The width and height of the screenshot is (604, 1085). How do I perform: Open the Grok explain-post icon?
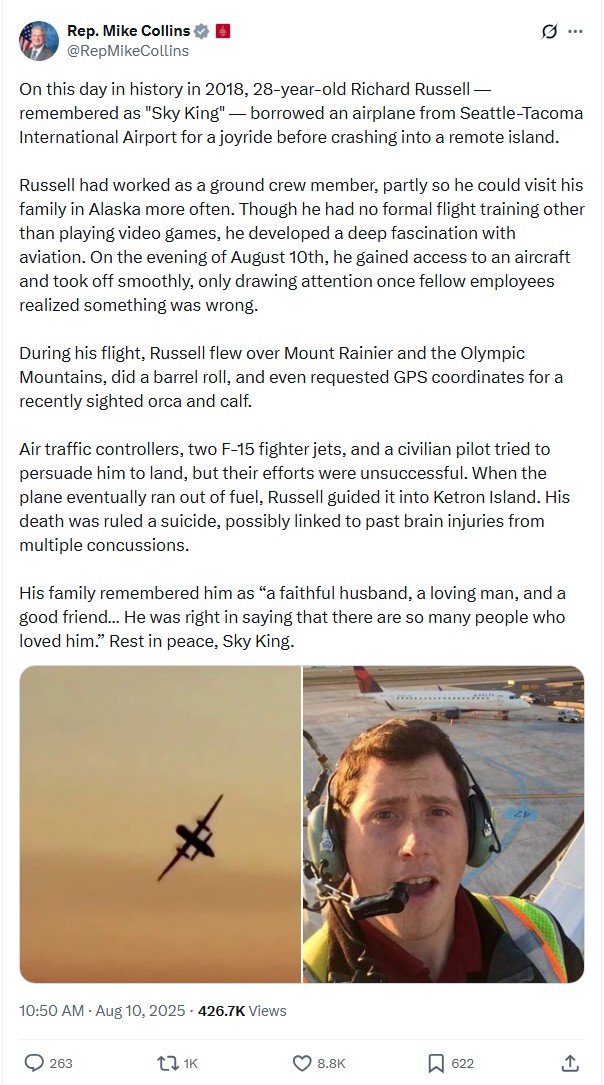click(x=548, y=32)
